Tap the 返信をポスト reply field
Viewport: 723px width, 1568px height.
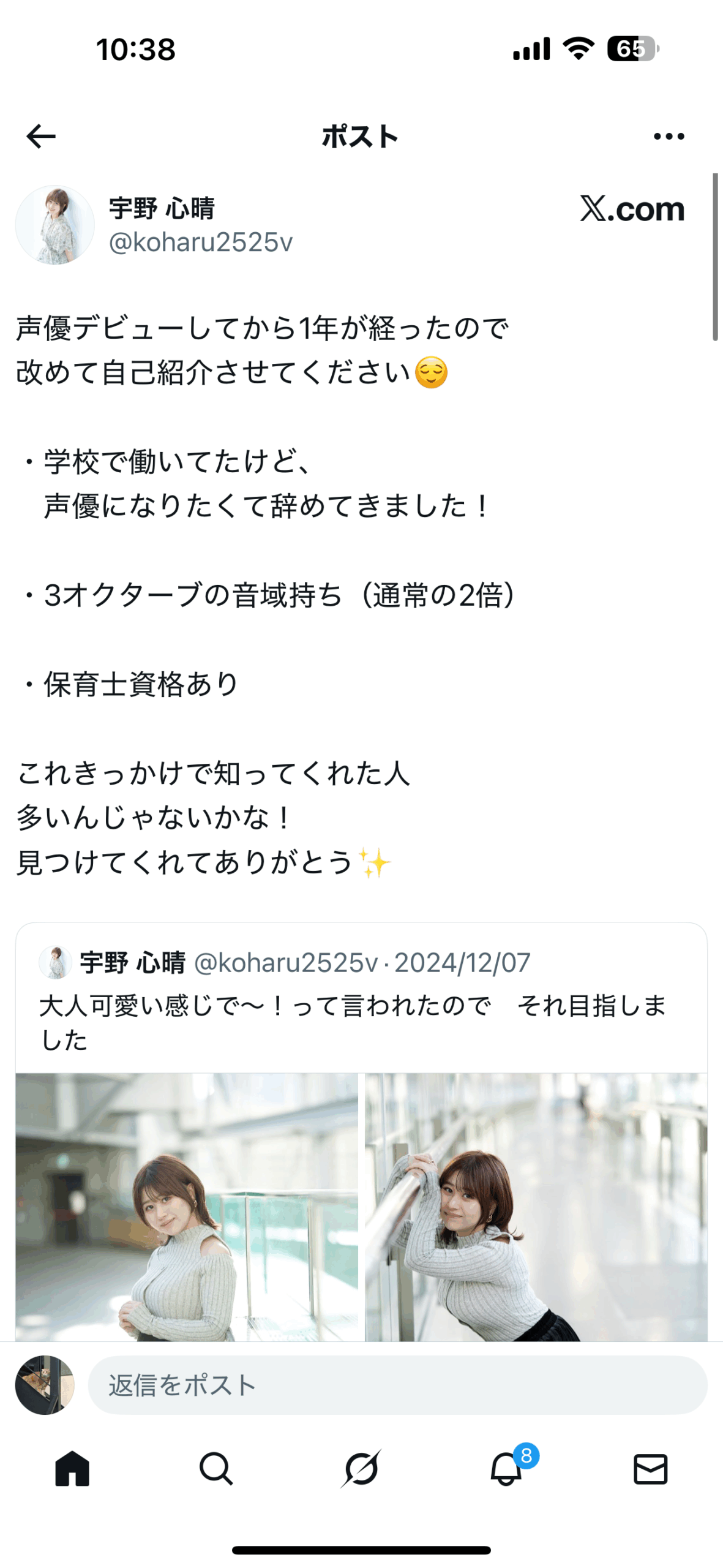click(x=397, y=1385)
